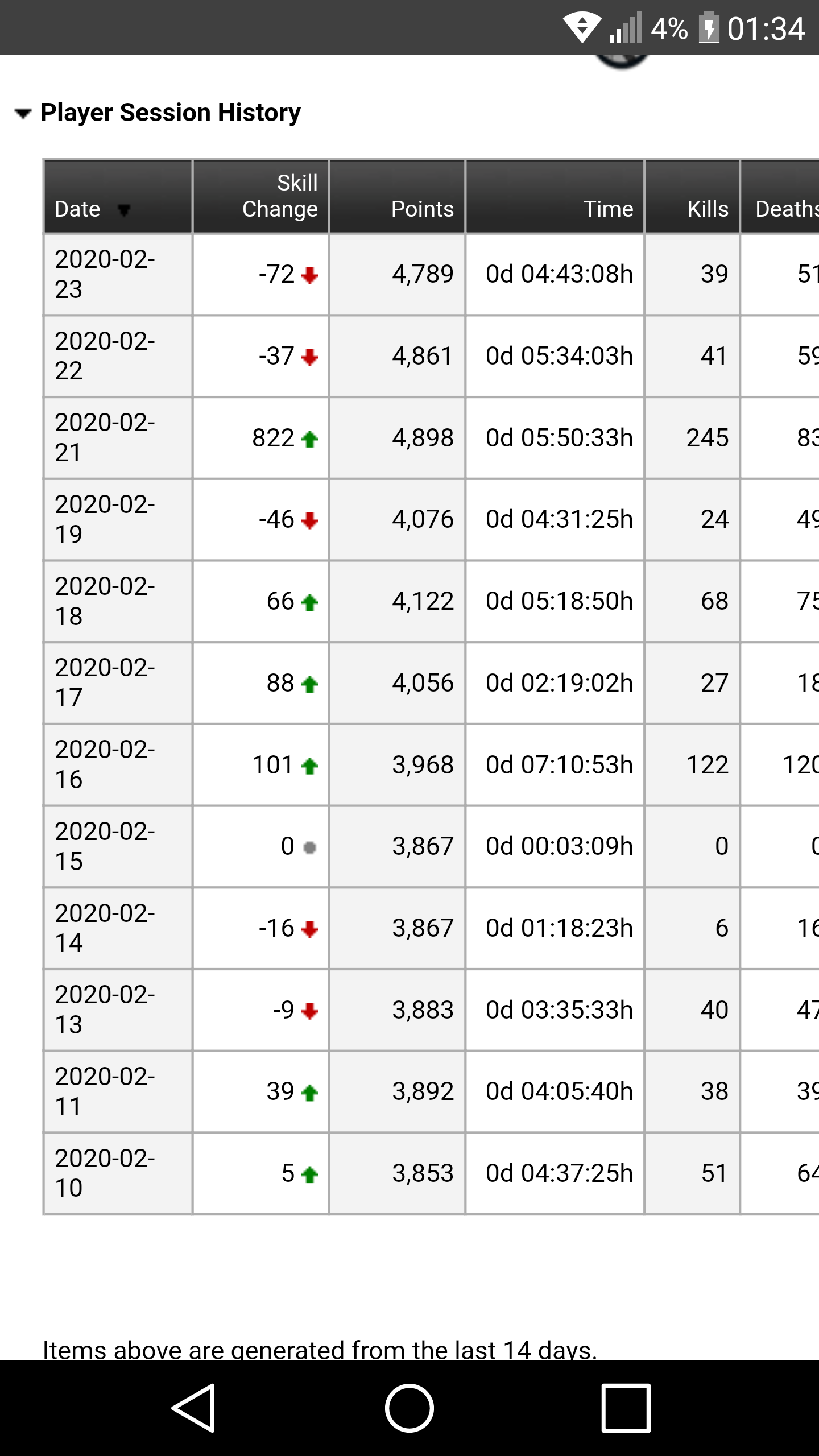Sort sessions by Time column
Viewport: 819px width, 1456px height.
608,209
